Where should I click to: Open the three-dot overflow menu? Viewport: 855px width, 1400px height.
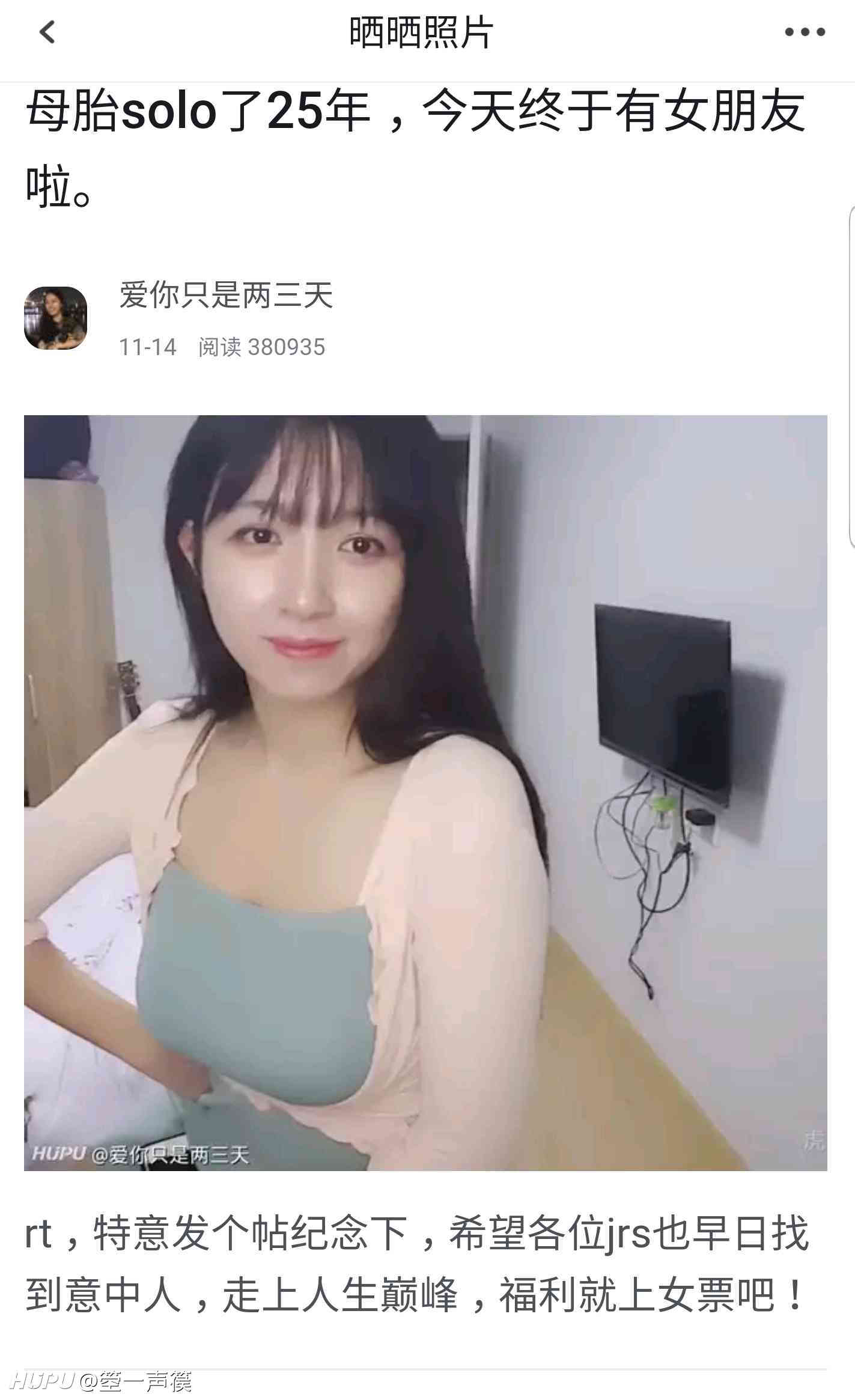(x=805, y=32)
